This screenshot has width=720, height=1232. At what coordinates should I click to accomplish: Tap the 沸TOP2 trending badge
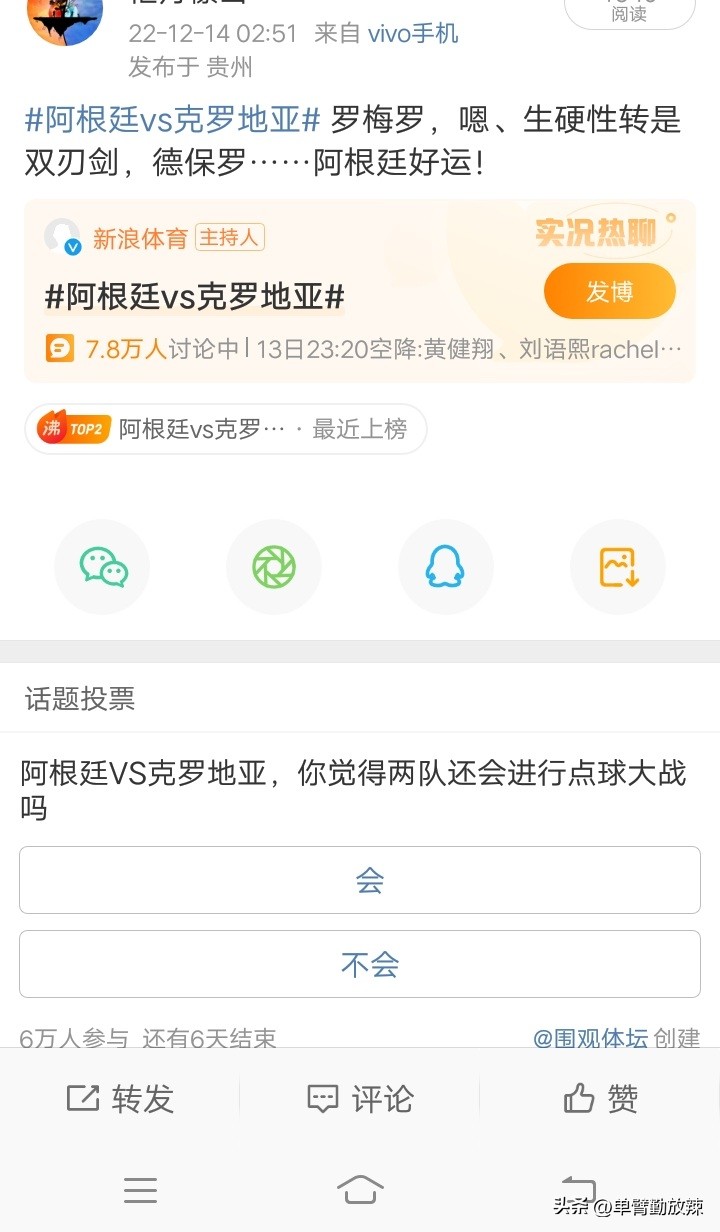click(75, 429)
